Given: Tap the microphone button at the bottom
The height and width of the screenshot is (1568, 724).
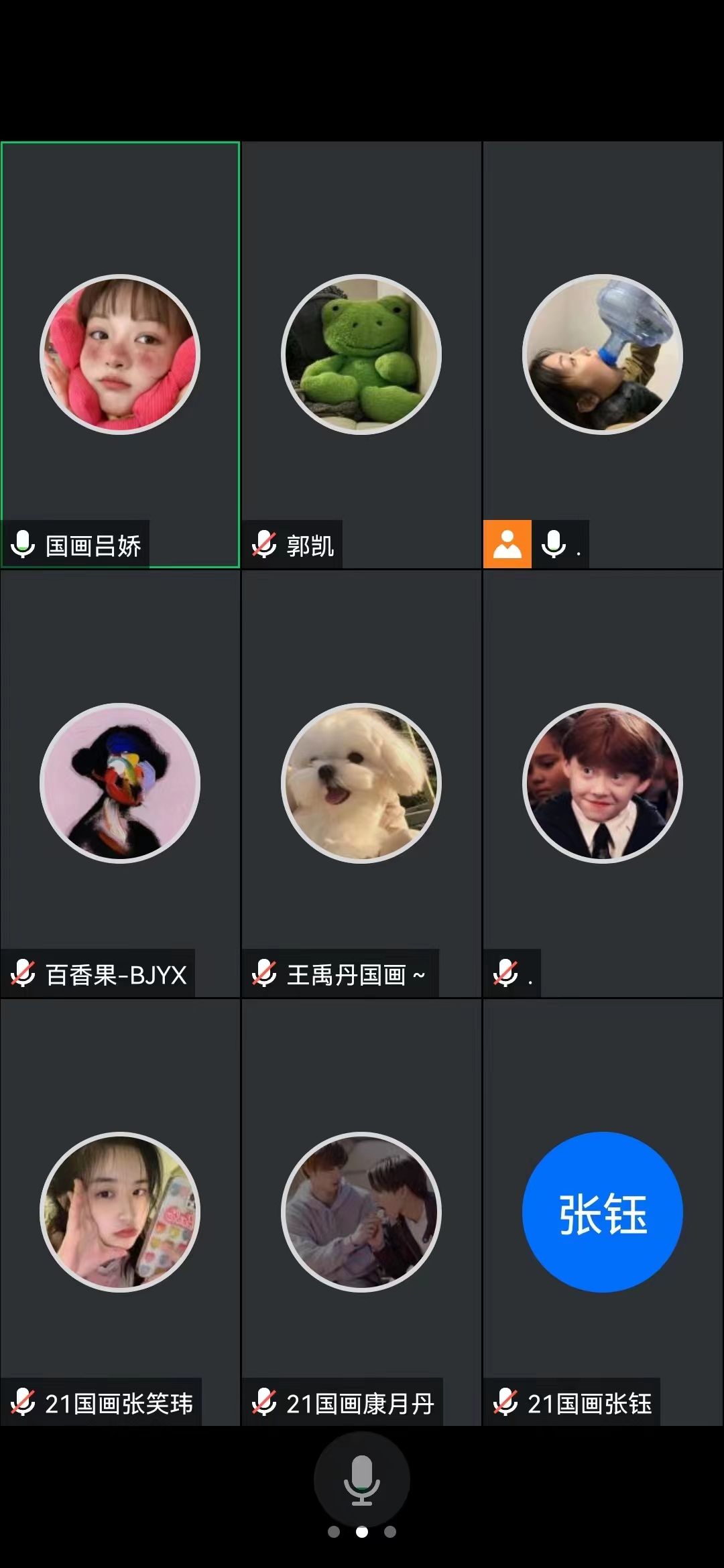Looking at the screenshot, I should (361, 1480).
